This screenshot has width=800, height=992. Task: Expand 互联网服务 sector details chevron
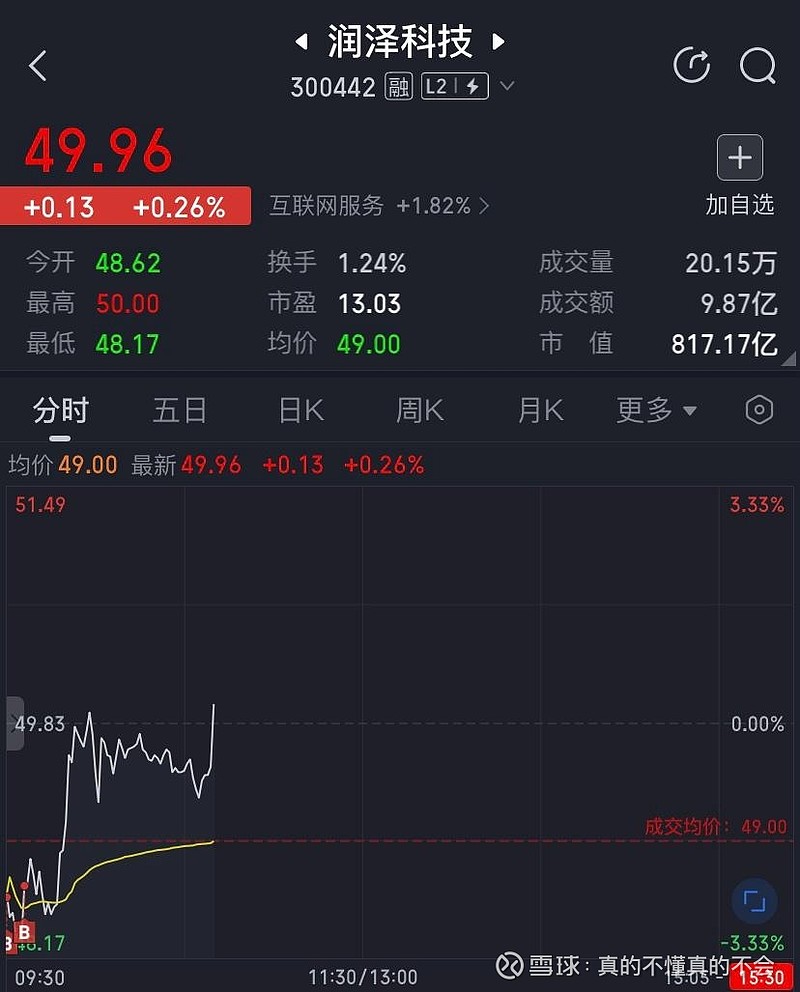click(483, 206)
